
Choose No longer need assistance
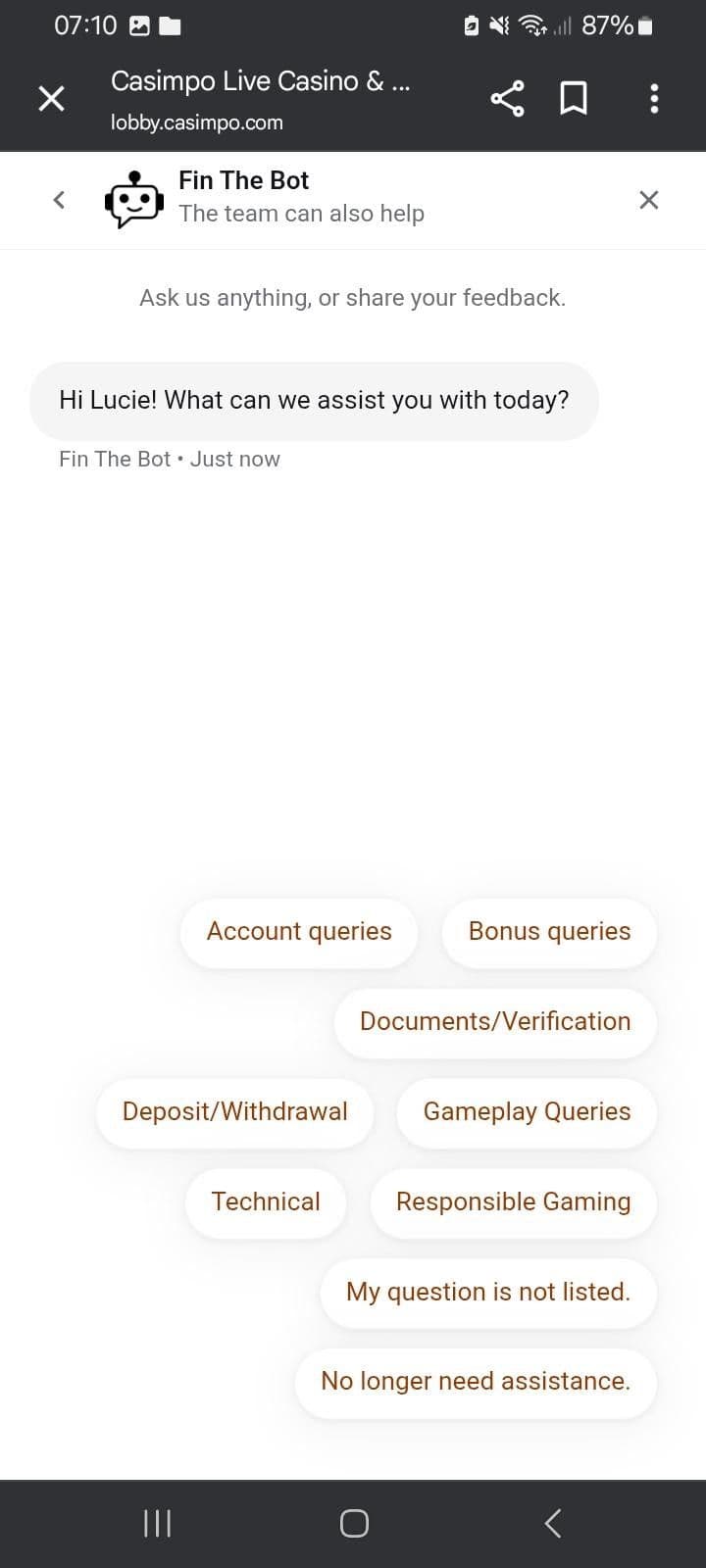pyautogui.click(x=476, y=1381)
